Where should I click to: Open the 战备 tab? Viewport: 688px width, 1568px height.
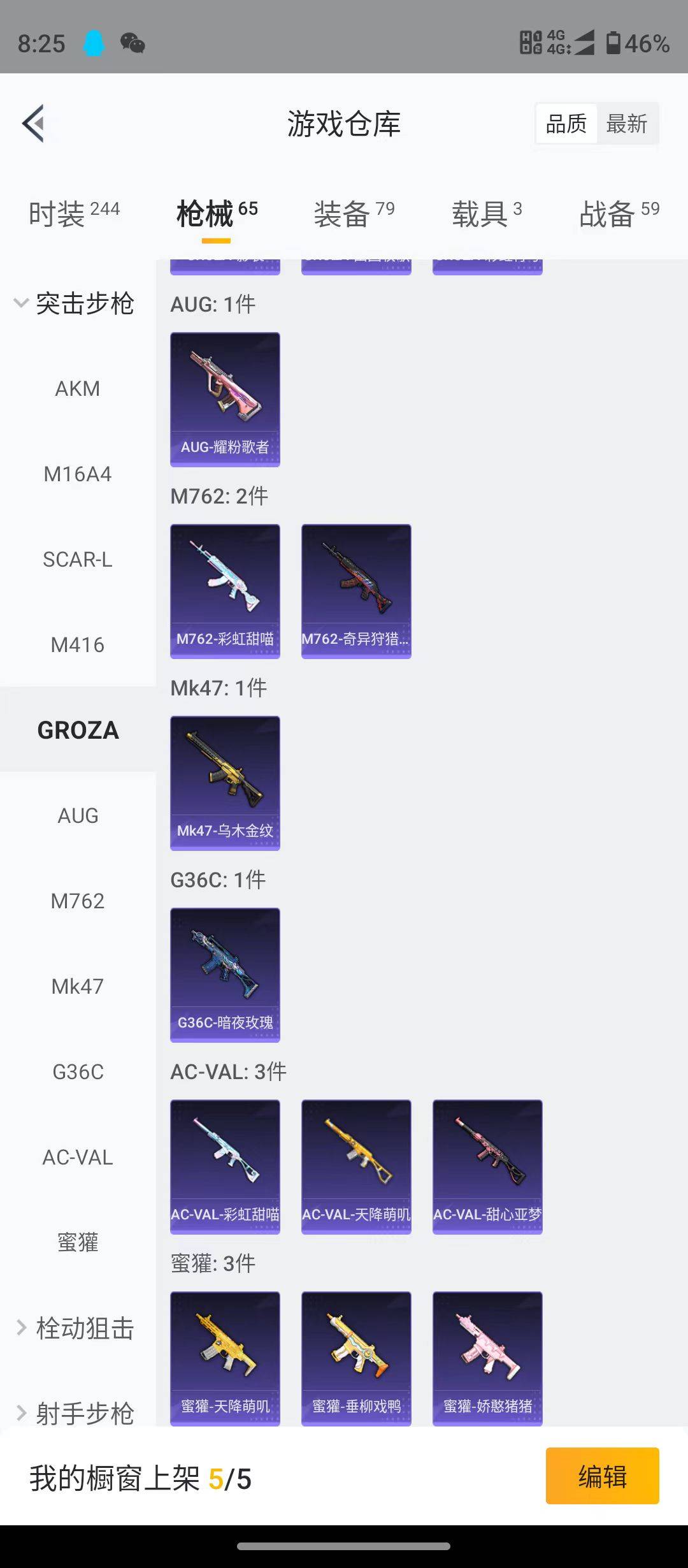point(619,214)
